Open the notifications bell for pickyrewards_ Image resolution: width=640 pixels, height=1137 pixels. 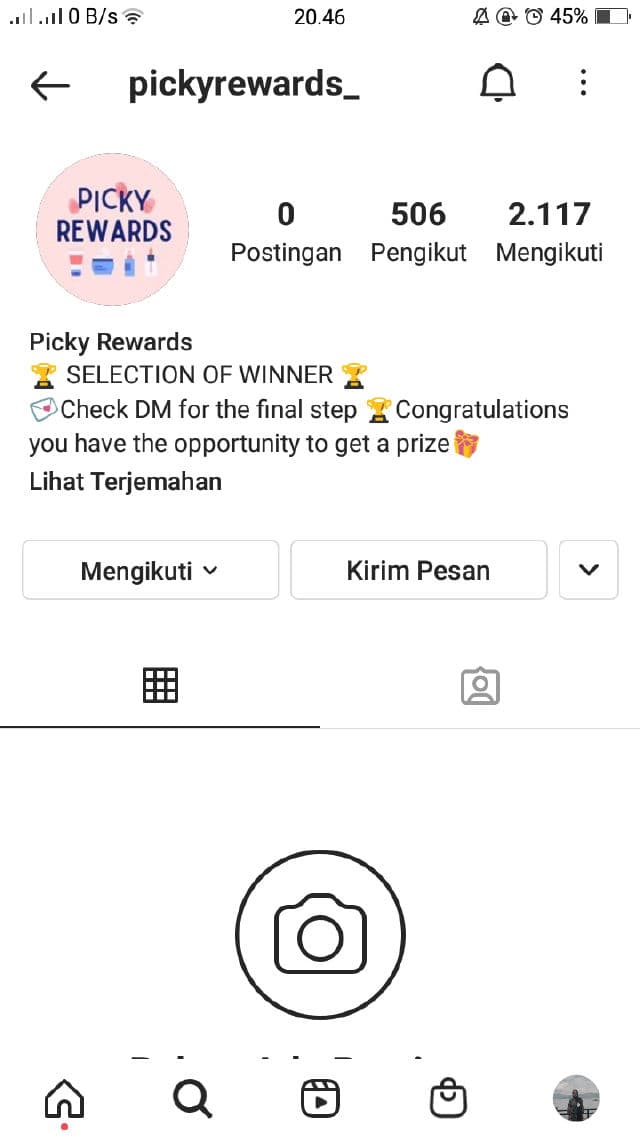(x=498, y=84)
